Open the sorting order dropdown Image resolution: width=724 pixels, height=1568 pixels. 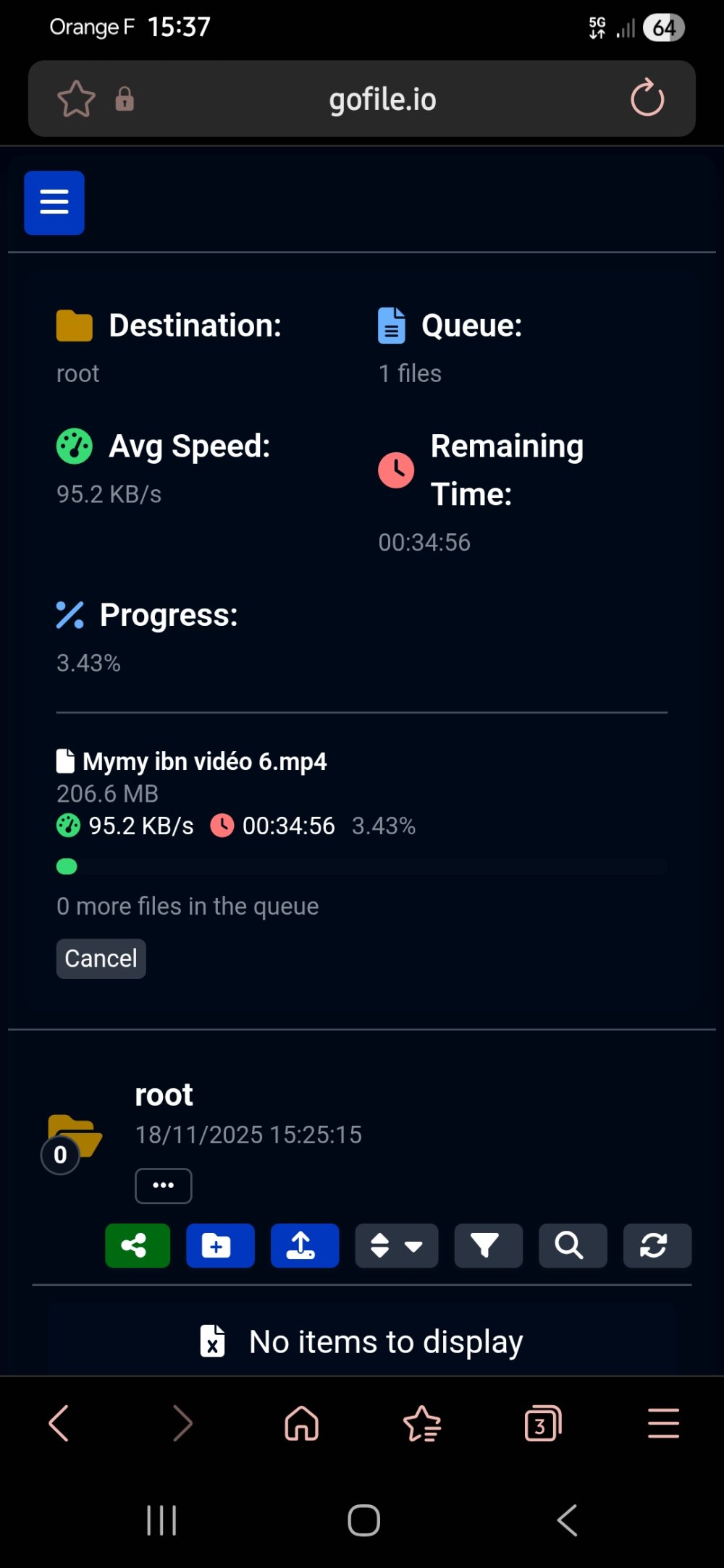click(396, 1246)
